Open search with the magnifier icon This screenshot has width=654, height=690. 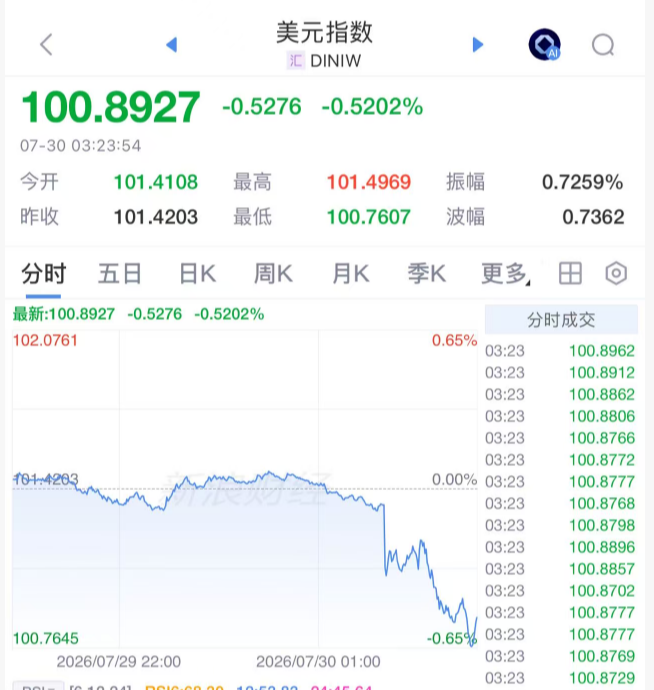tap(603, 45)
